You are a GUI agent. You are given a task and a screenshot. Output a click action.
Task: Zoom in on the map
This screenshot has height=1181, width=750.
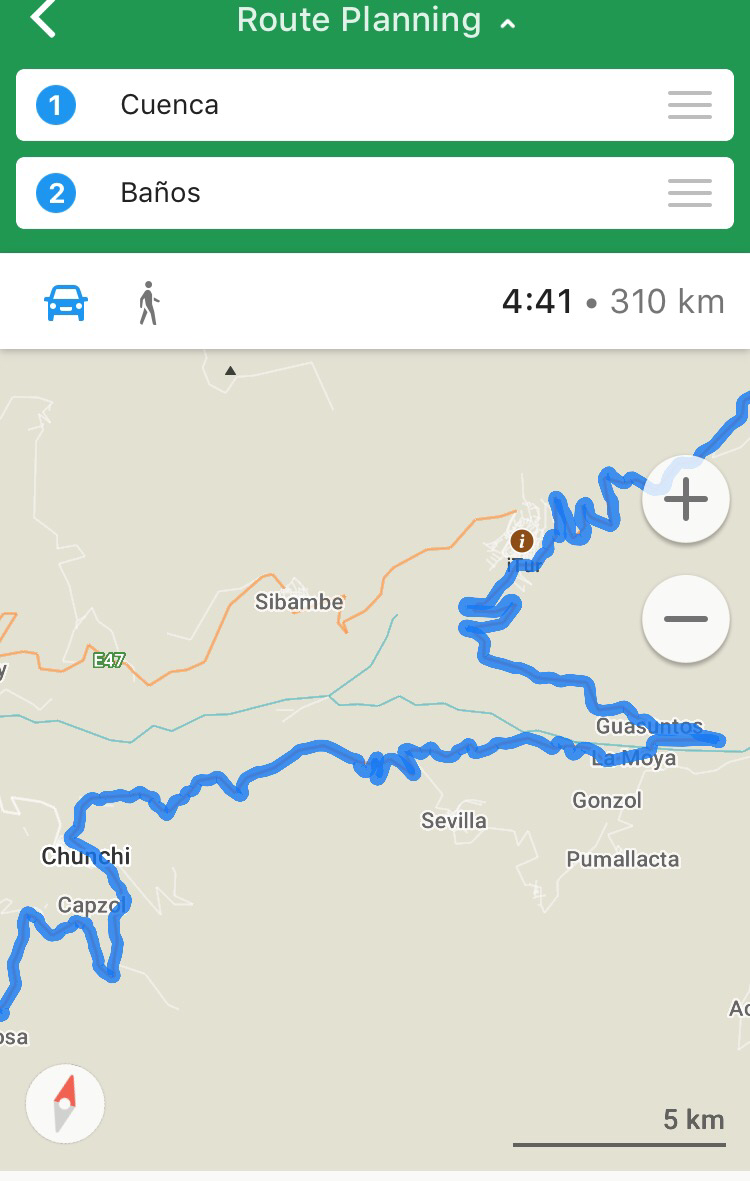tap(686, 499)
